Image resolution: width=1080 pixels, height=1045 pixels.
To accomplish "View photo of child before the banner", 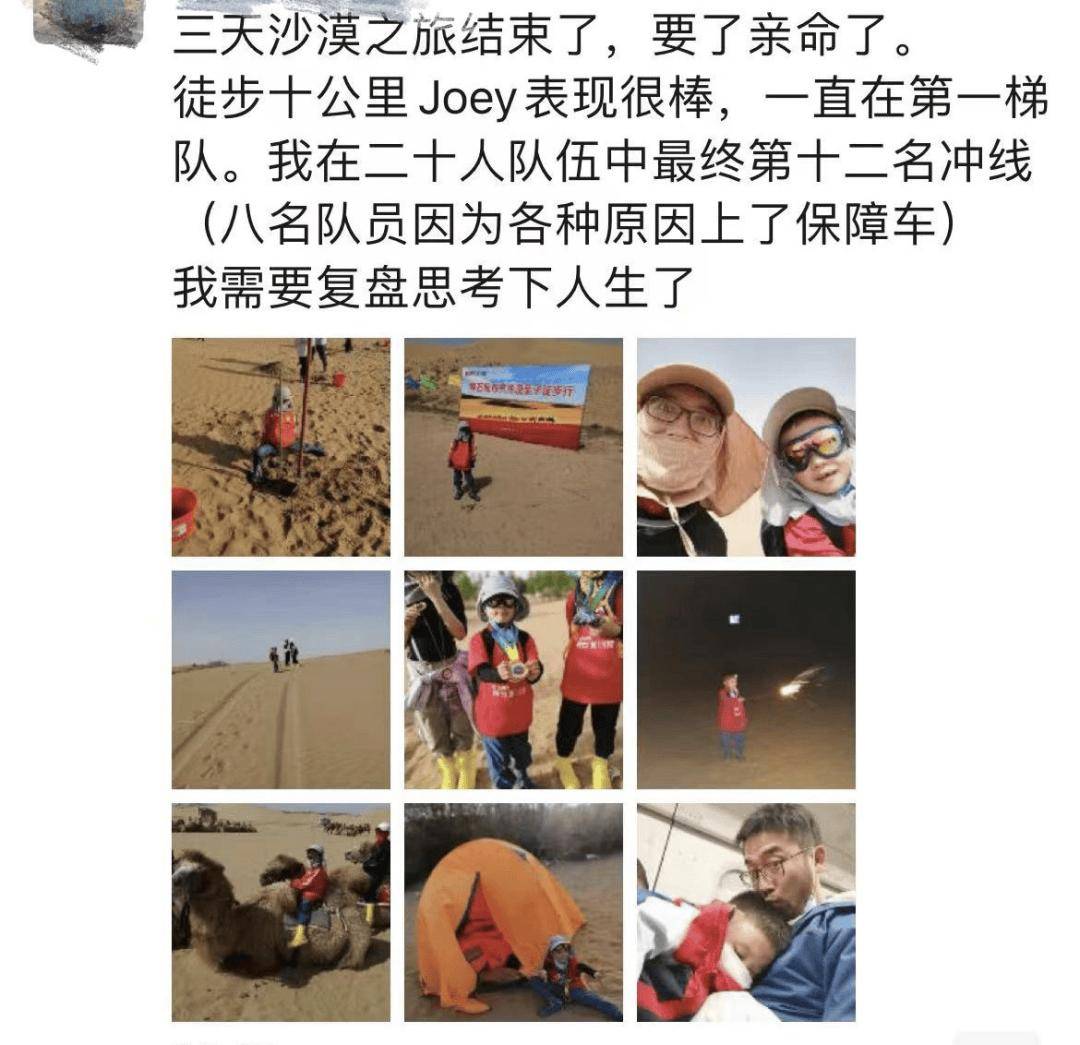I will 513,447.
